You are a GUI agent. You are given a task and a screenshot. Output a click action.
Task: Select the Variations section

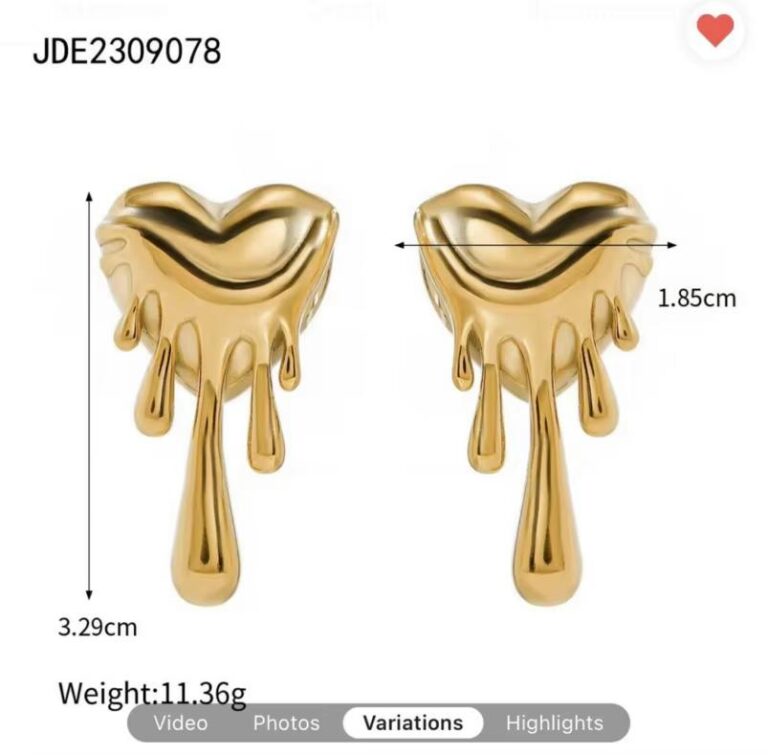[x=413, y=722]
